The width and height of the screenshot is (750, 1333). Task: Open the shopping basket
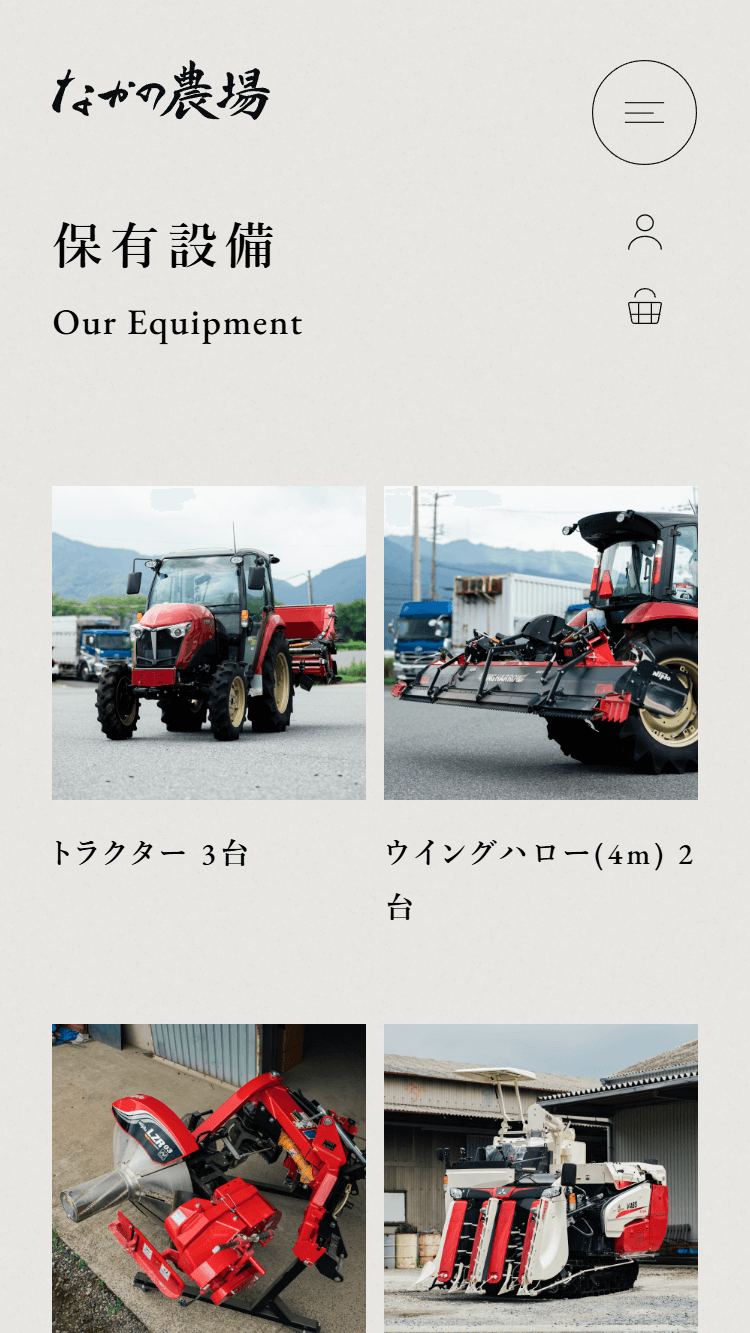[644, 307]
